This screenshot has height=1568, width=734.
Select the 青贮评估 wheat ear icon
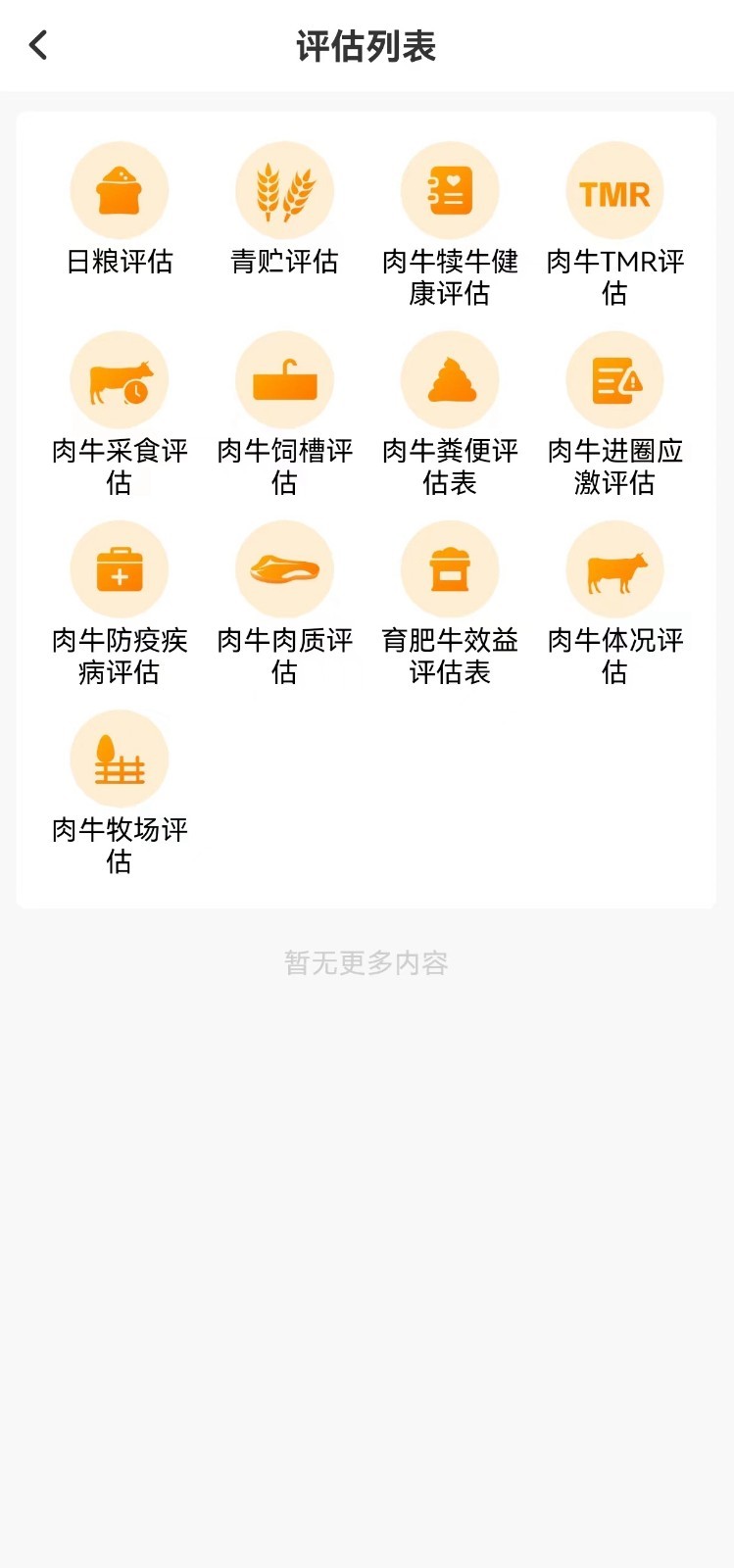click(284, 189)
